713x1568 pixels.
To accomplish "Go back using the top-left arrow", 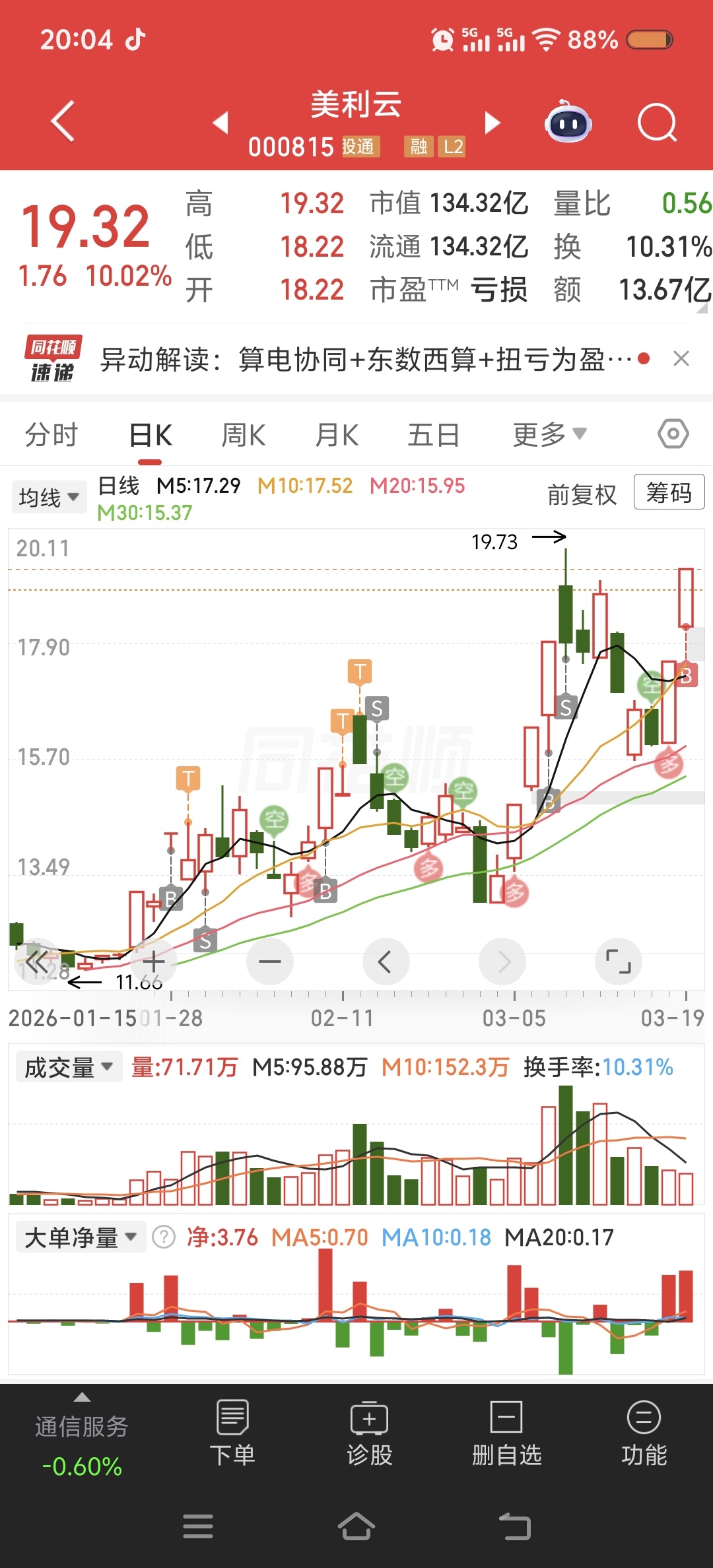I will (63, 121).
